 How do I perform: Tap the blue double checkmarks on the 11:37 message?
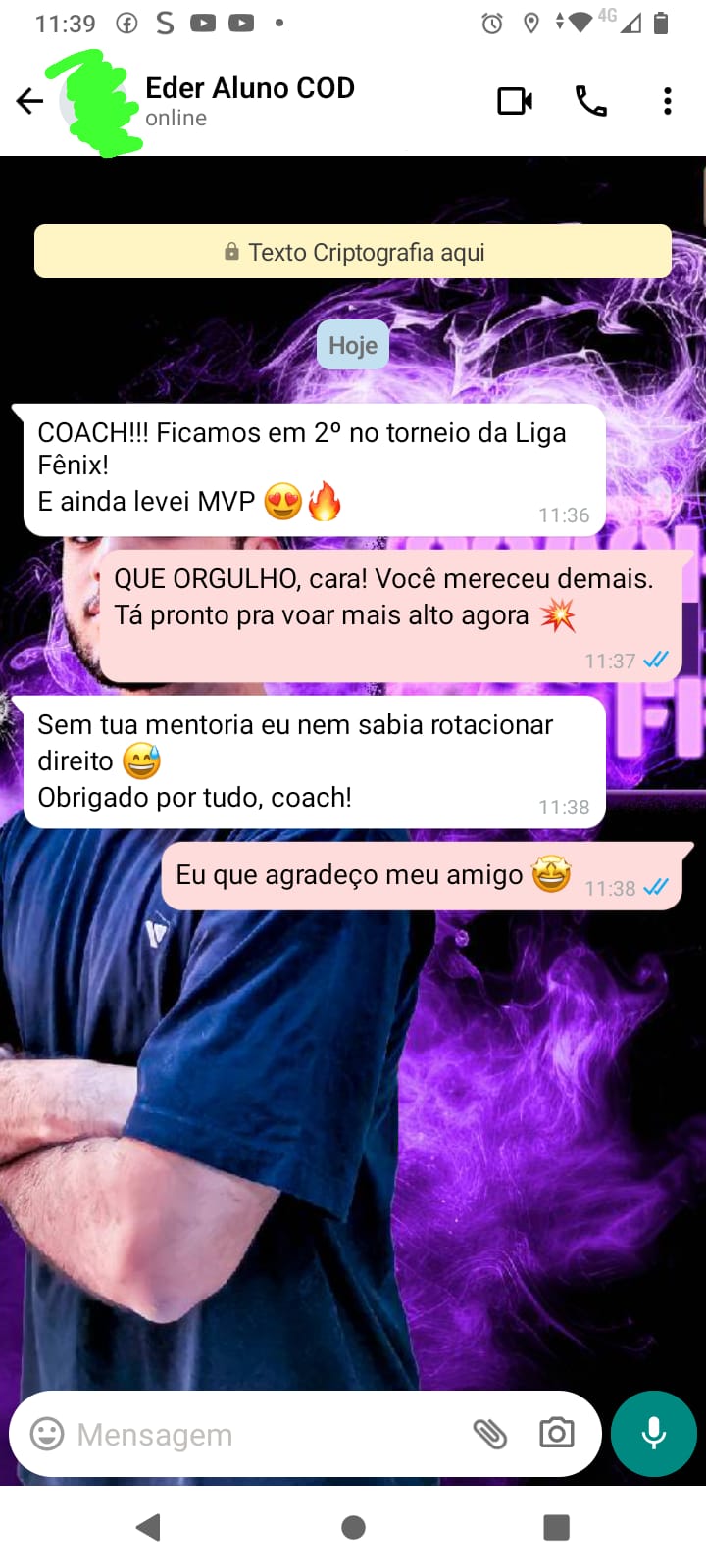tap(653, 661)
